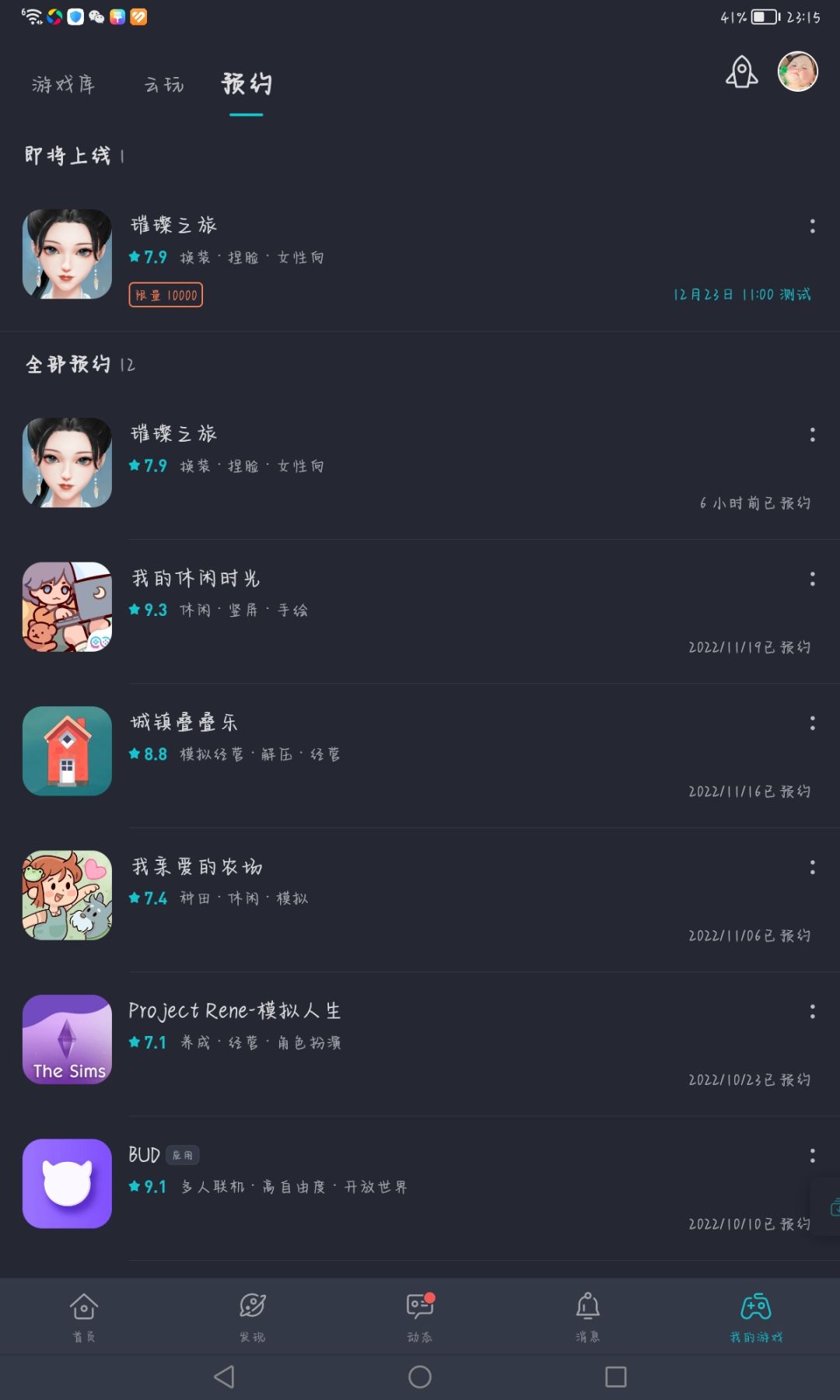840x1400 pixels.
Task: Open the 动态 tab
Action: (420, 1317)
